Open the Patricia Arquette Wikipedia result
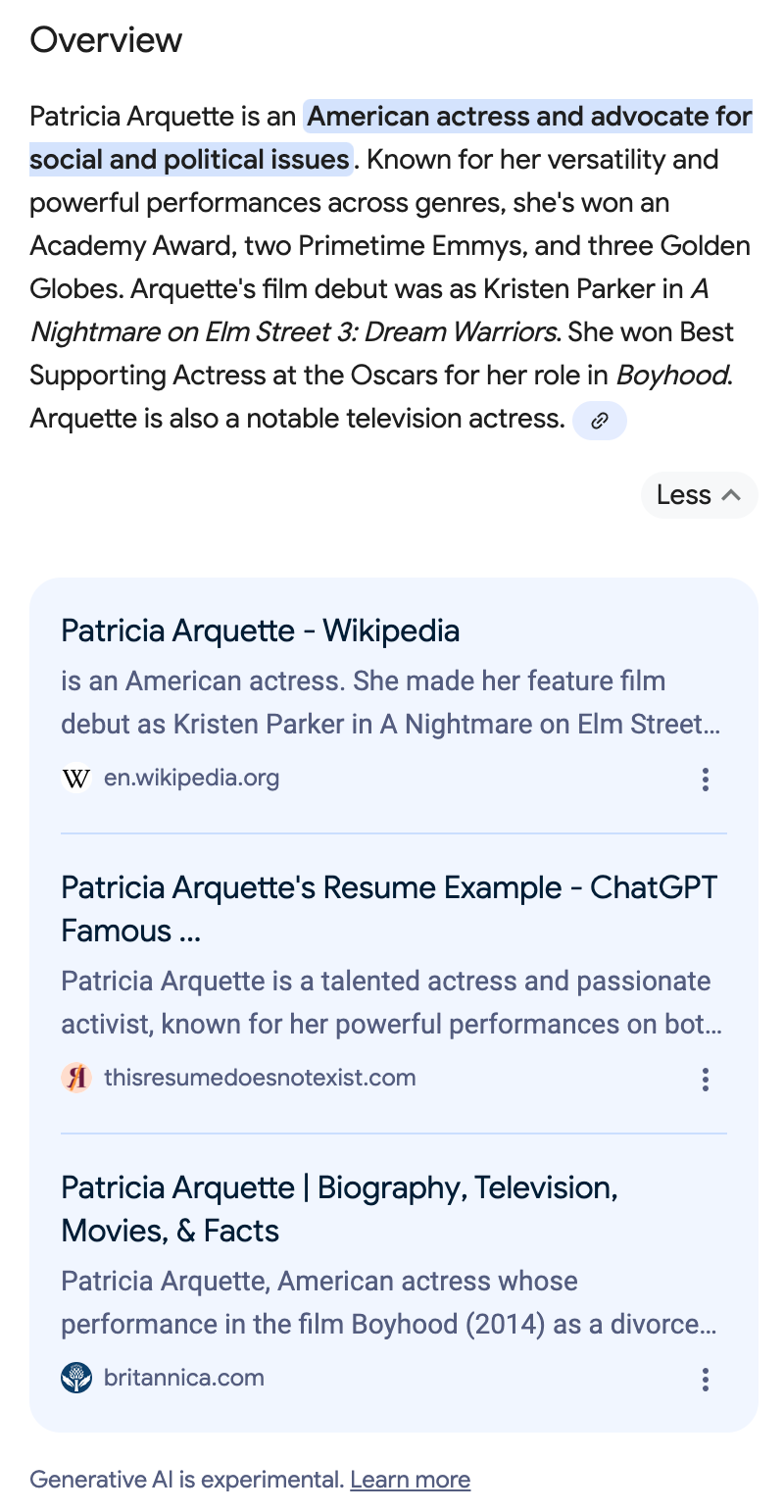The width and height of the screenshot is (784, 1512). 261,630
